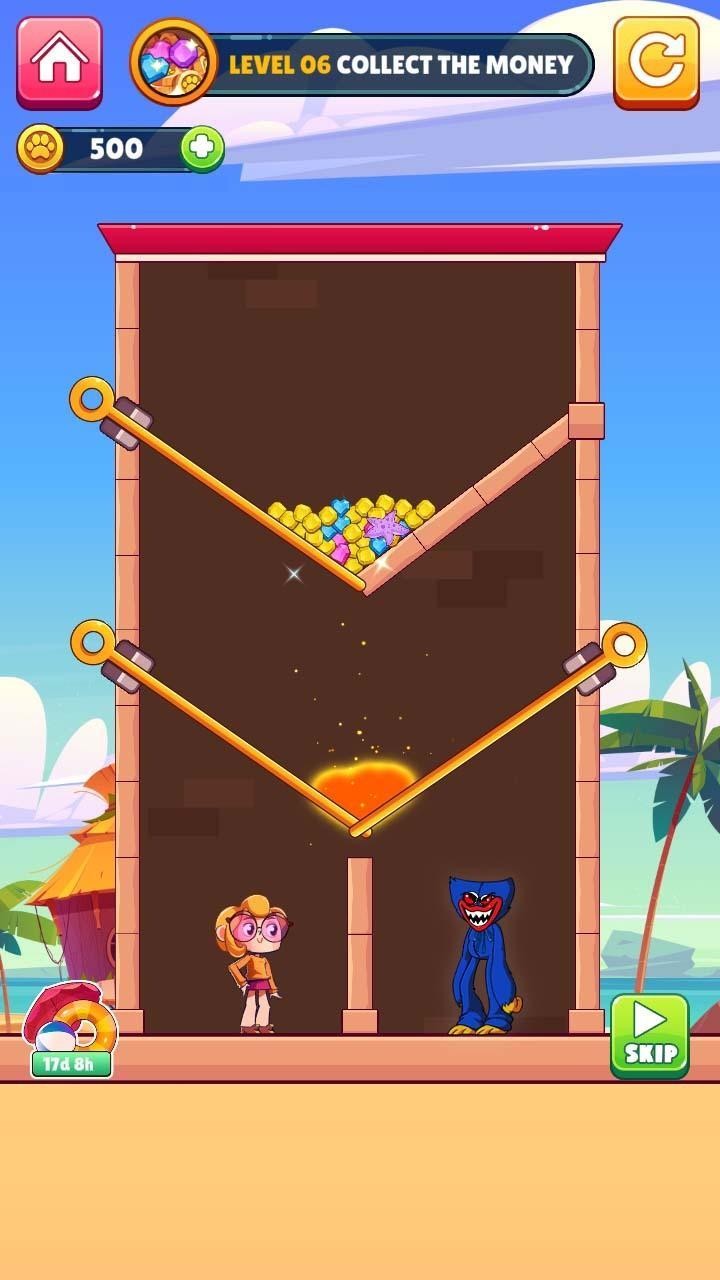Go to the home screen
This screenshot has height=1280, width=720.
pyautogui.click(x=59, y=61)
